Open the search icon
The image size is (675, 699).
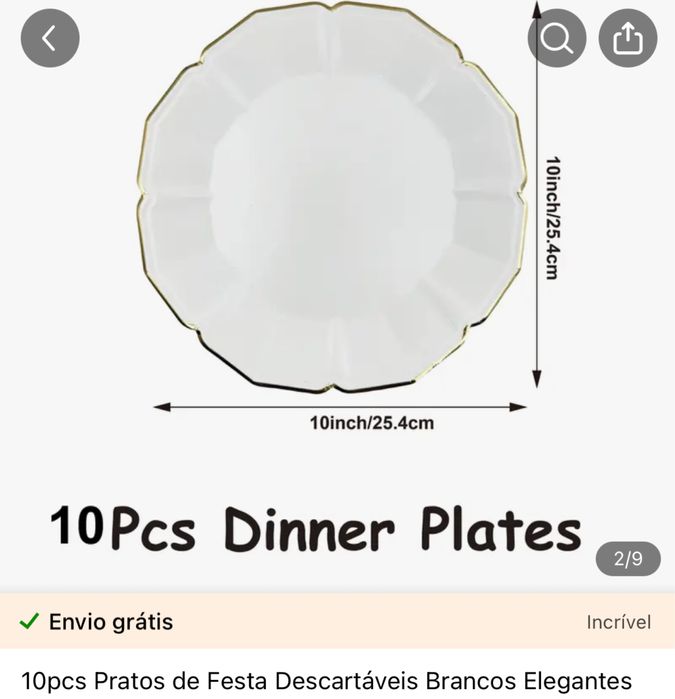click(x=556, y=39)
